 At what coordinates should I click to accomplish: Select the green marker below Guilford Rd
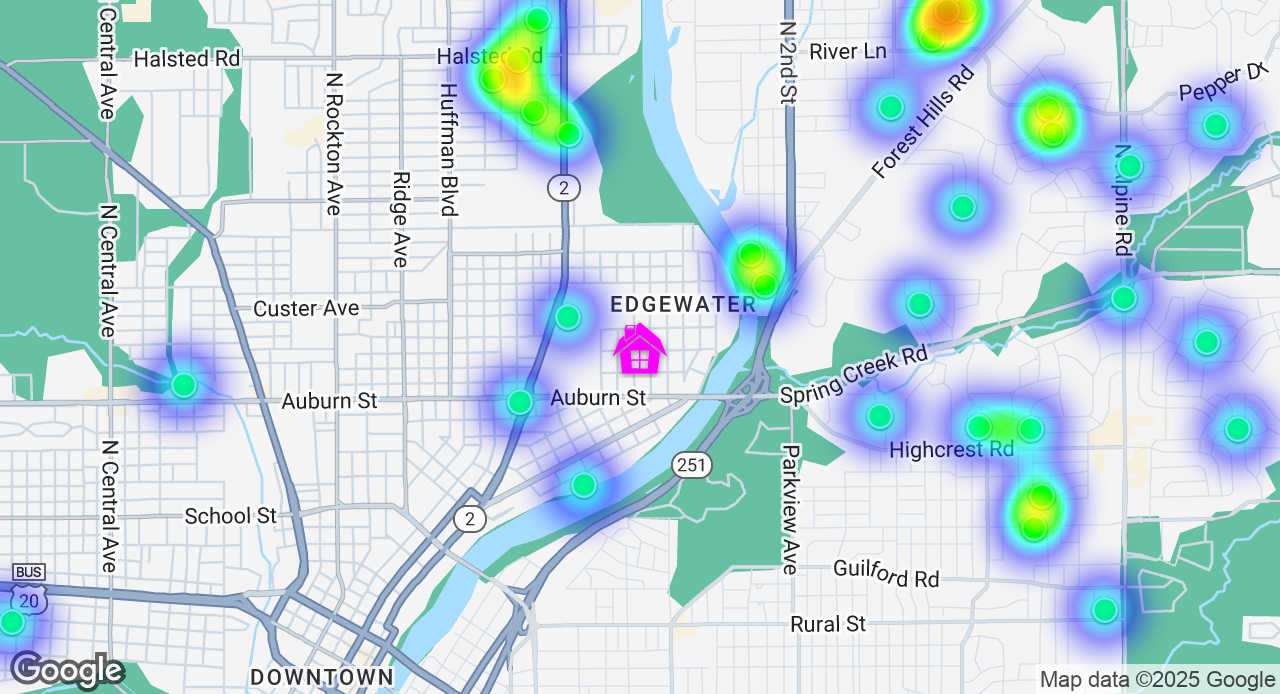(x=1105, y=610)
